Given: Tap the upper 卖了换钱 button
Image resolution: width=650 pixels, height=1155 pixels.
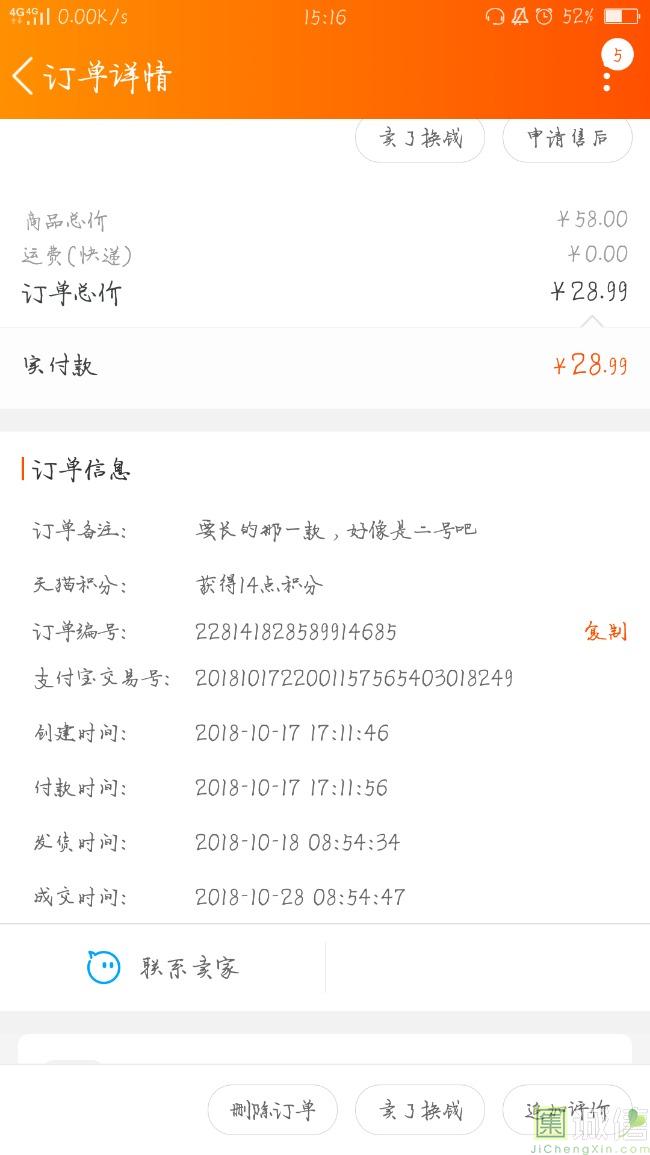Looking at the screenshot, I should pos(420,138).
